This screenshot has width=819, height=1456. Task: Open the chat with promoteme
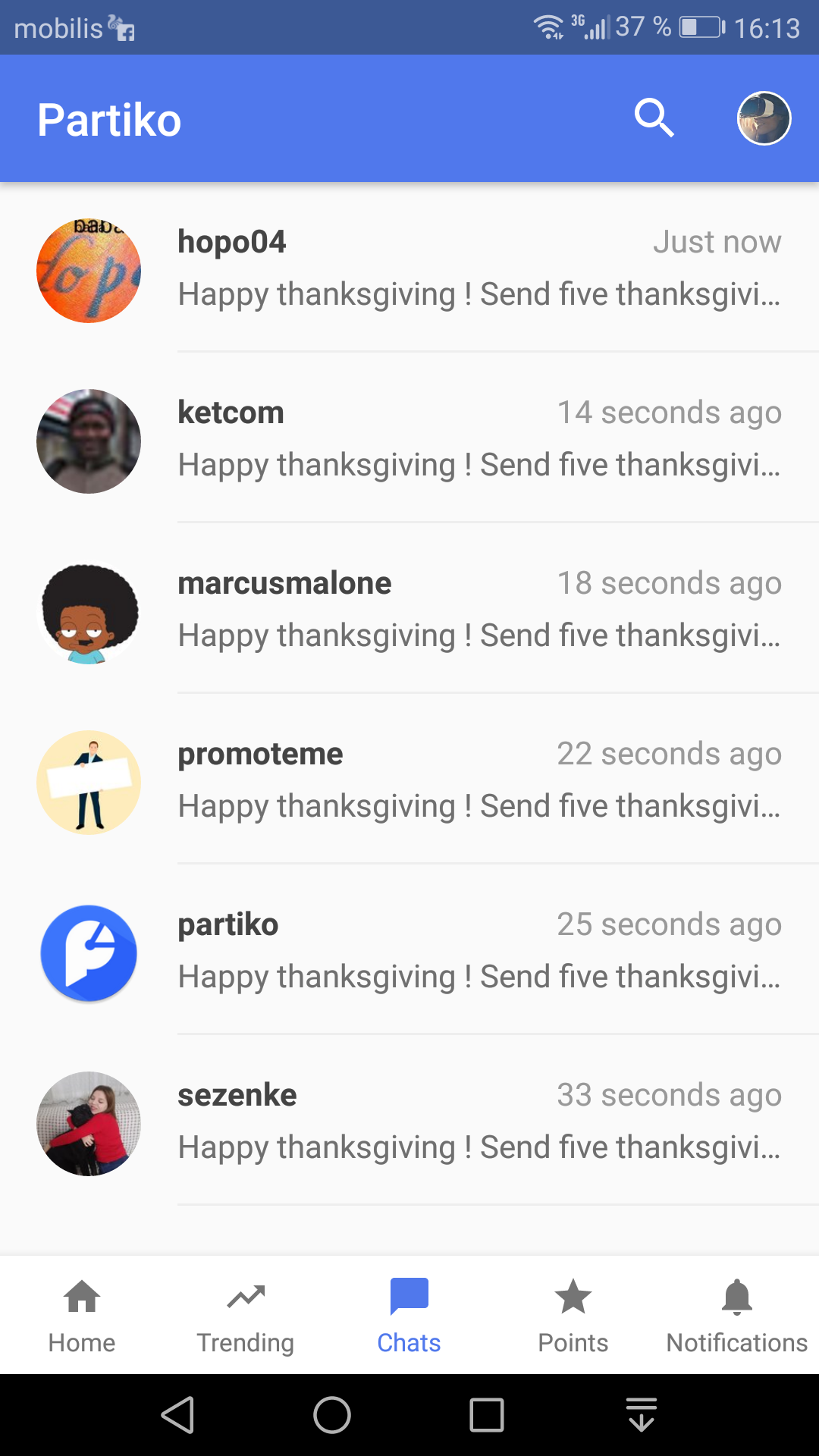point(478,780)
